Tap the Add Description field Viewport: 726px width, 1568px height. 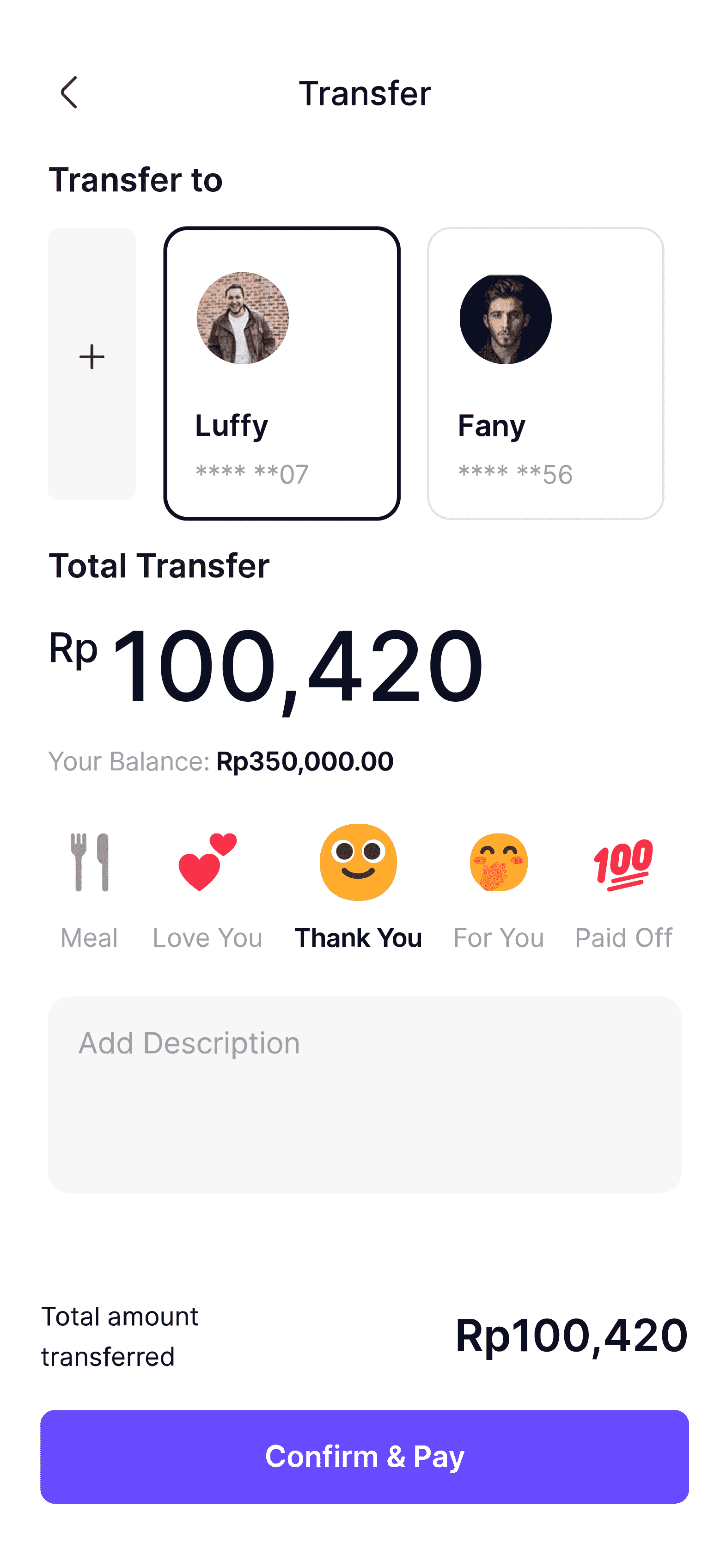click(x=365, y=1095)
